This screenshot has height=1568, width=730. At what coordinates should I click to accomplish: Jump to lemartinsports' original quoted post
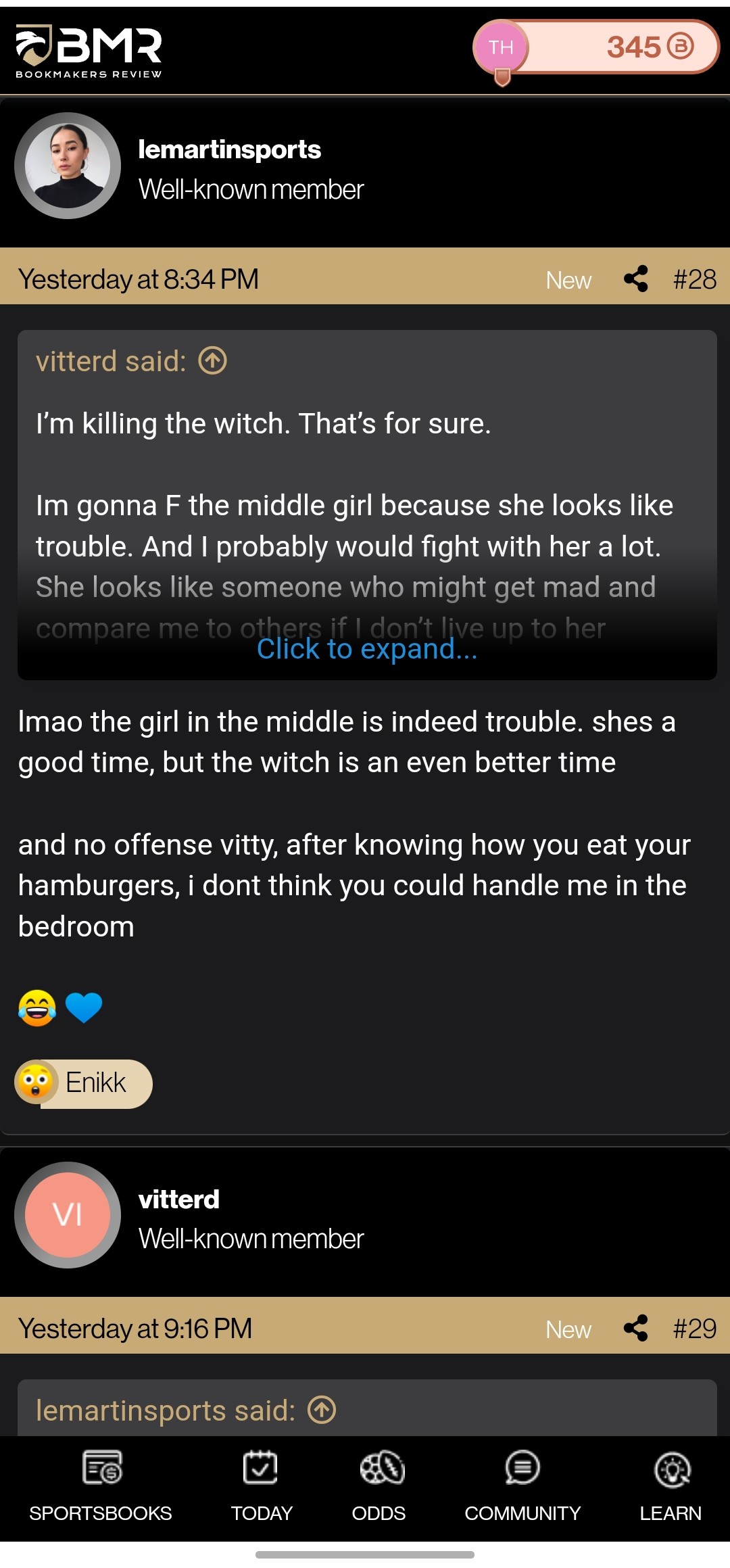coord(322,1410)
